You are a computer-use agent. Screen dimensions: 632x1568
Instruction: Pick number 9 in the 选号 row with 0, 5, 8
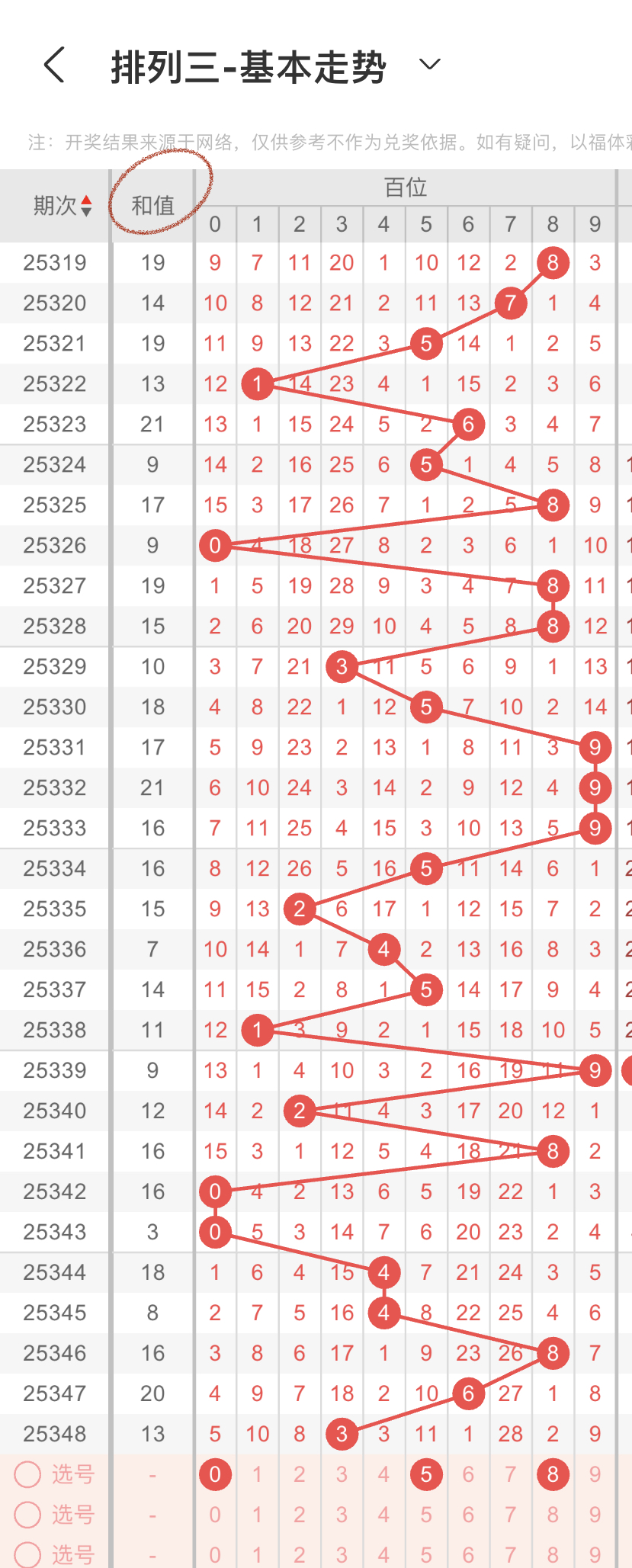595,1474
